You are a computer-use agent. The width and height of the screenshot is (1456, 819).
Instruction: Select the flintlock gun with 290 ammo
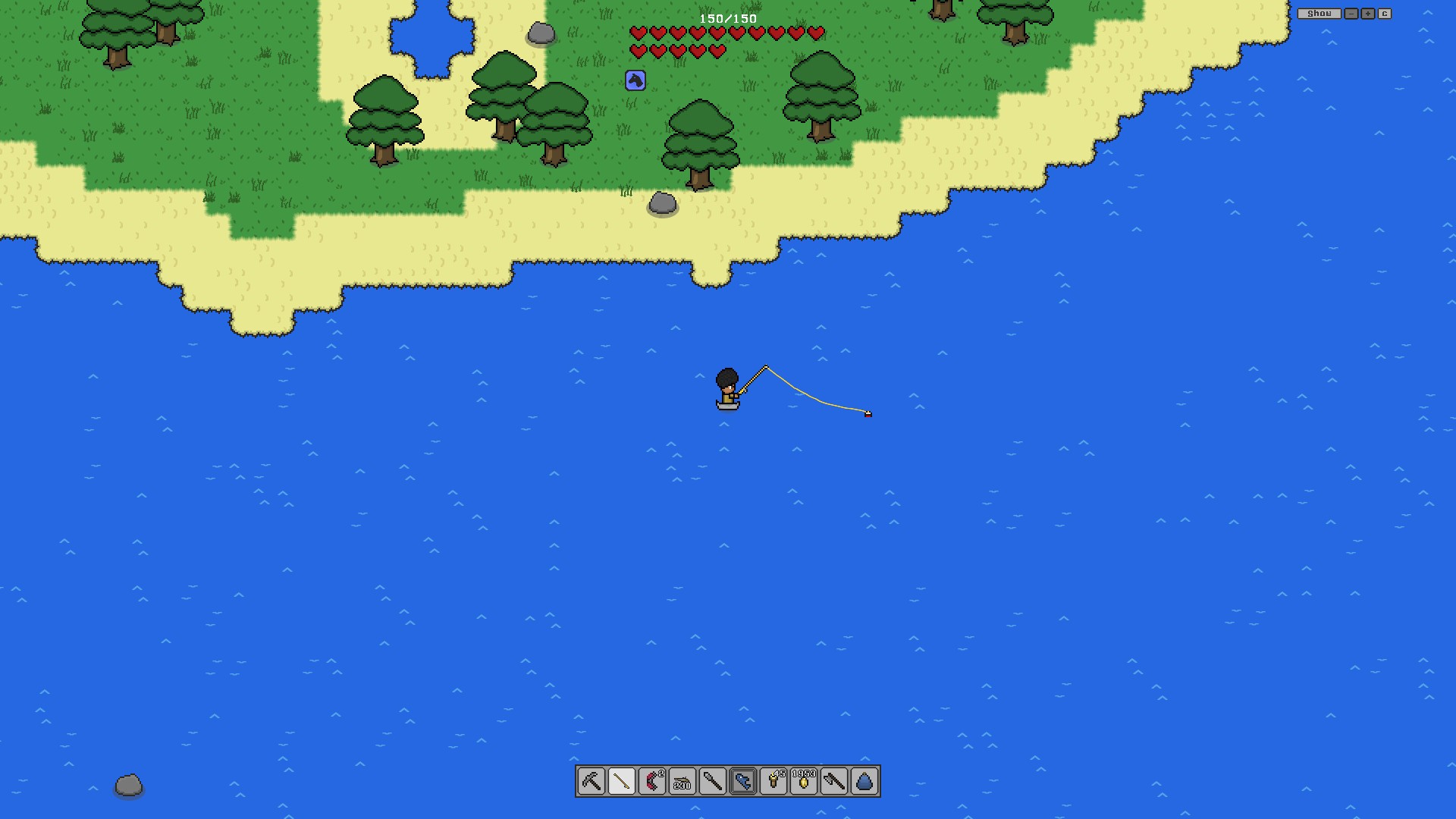click(x=682, y=781)
